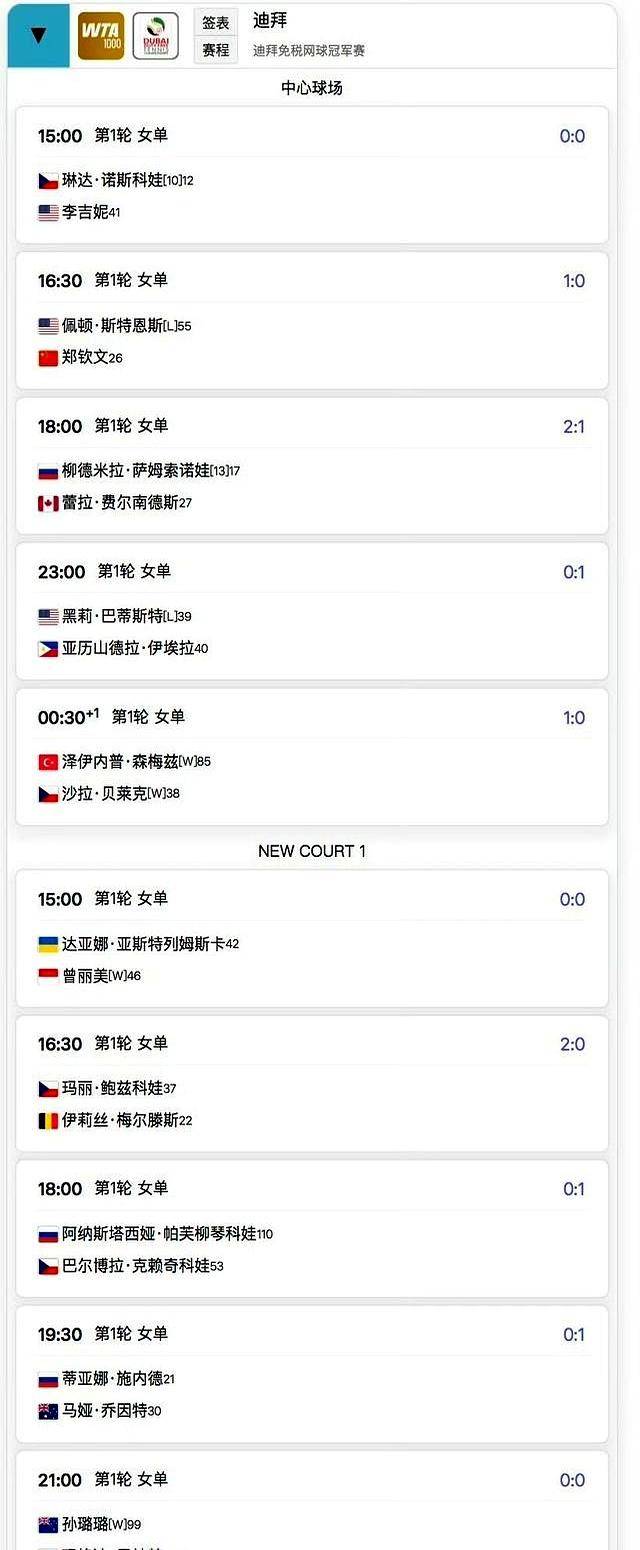Open the 21:00 match with 孙璐璐
640x1550 pixels.
[312, 1500]
